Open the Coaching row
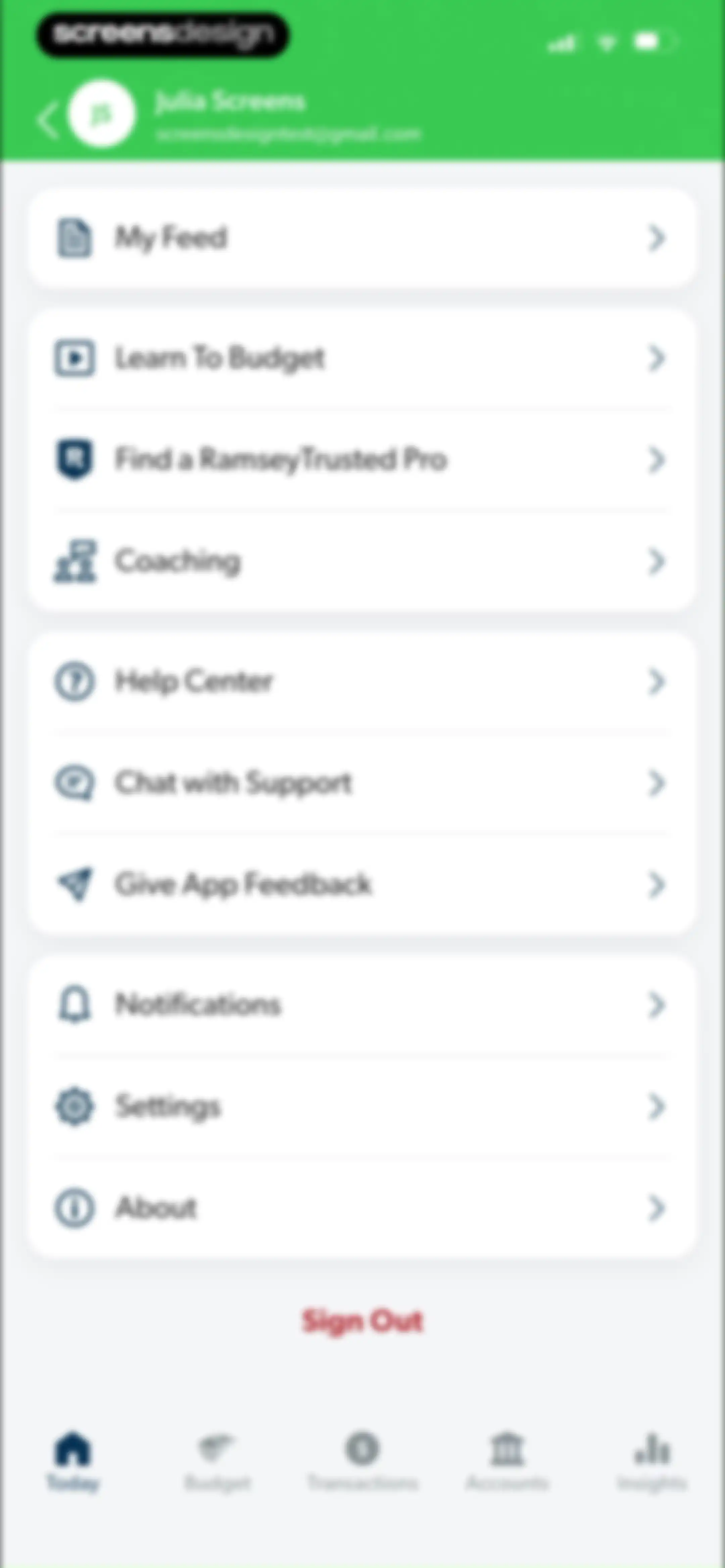 (x=362, y=561)
